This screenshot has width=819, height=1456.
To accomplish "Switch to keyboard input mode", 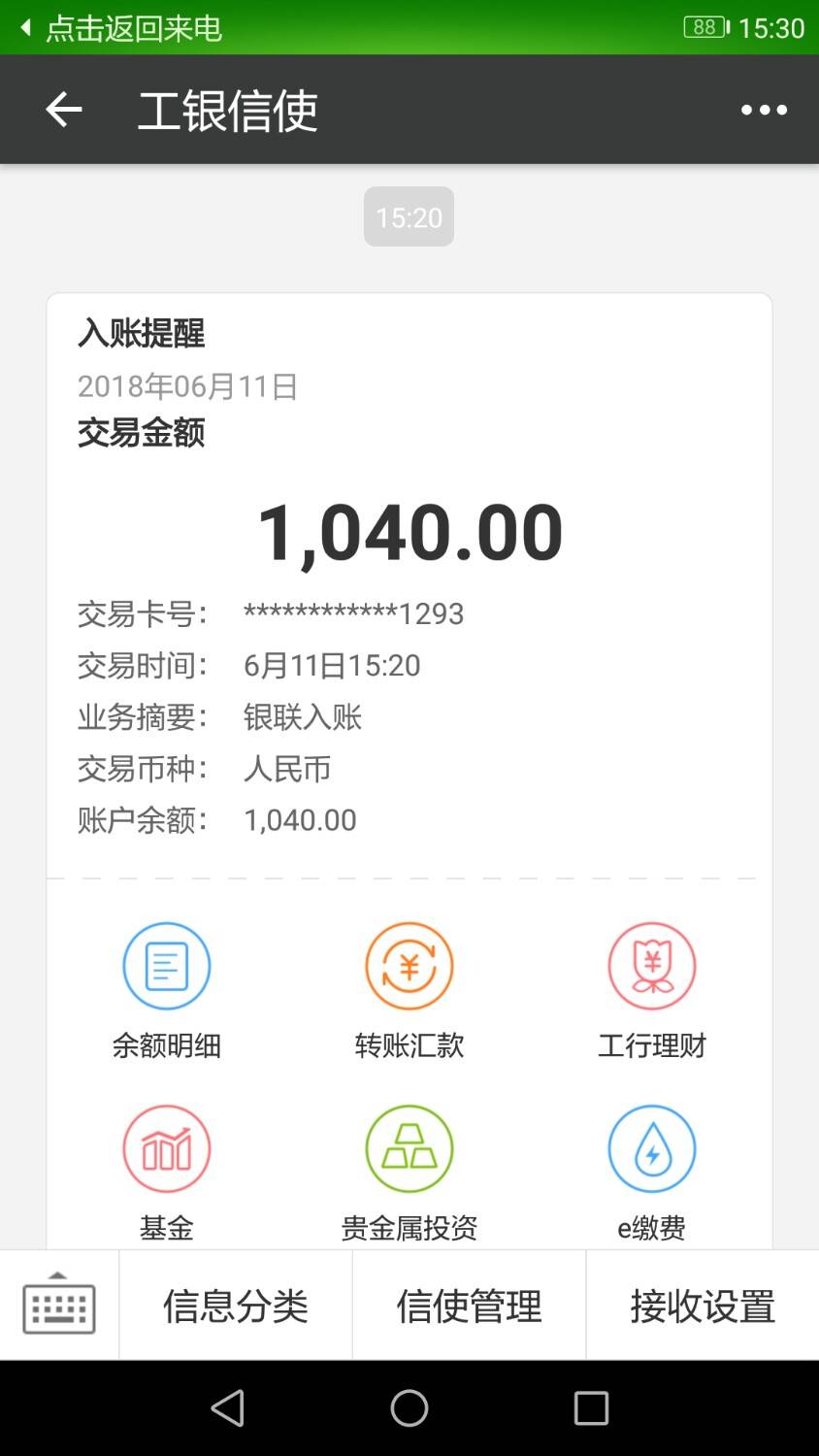I will click(x=59, y=1305).
